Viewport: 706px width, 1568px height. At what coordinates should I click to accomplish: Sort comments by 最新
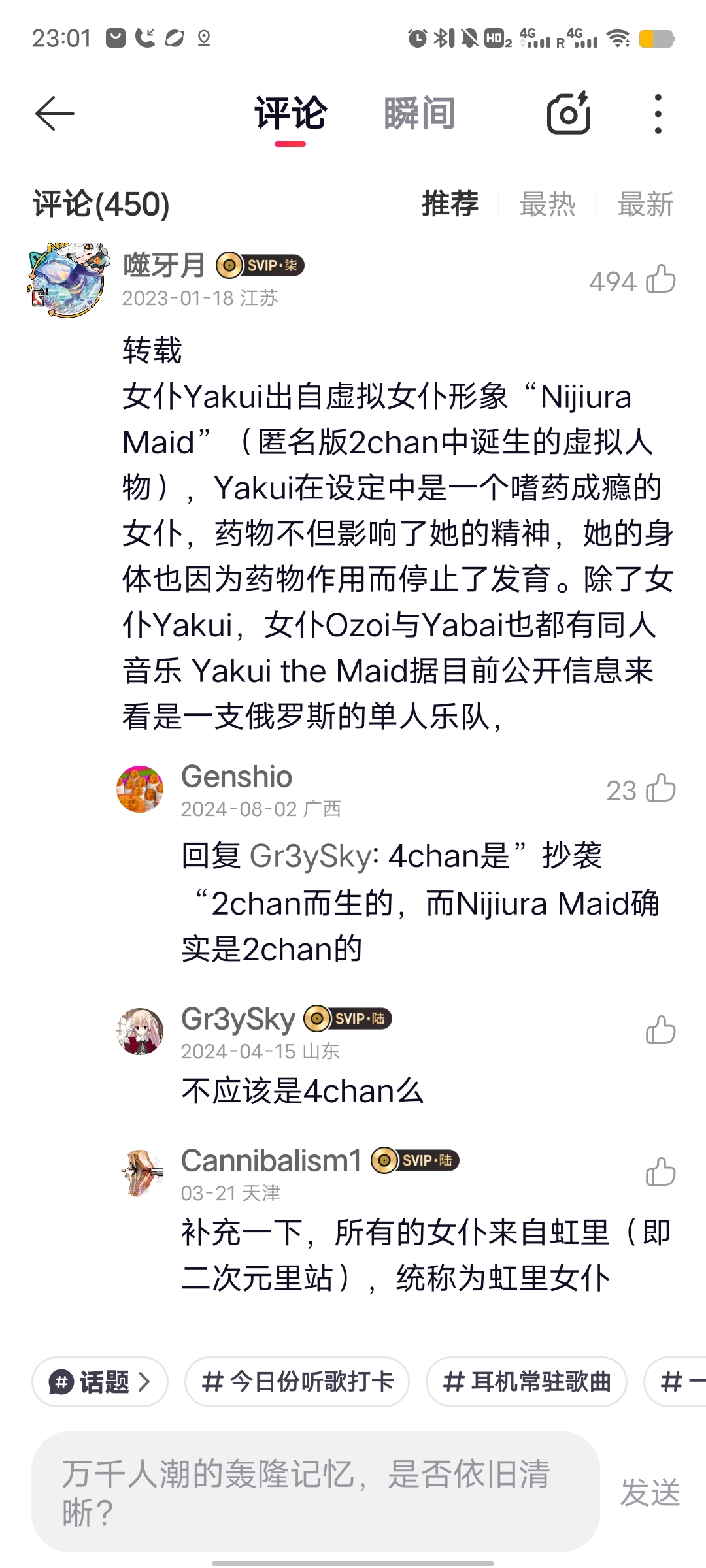(x=646, y=204)
